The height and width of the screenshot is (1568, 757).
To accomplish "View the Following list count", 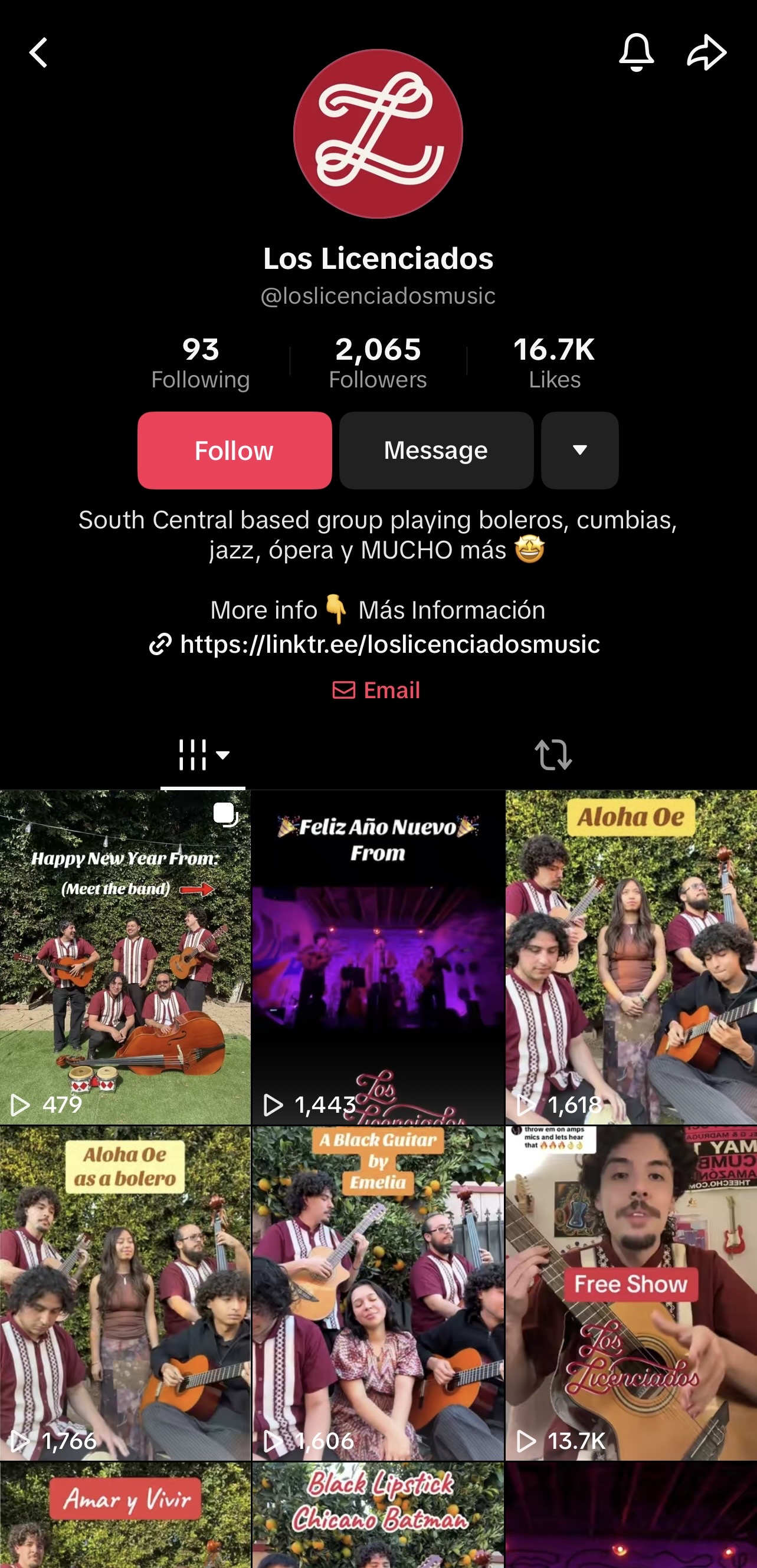I will click(201, 363).
